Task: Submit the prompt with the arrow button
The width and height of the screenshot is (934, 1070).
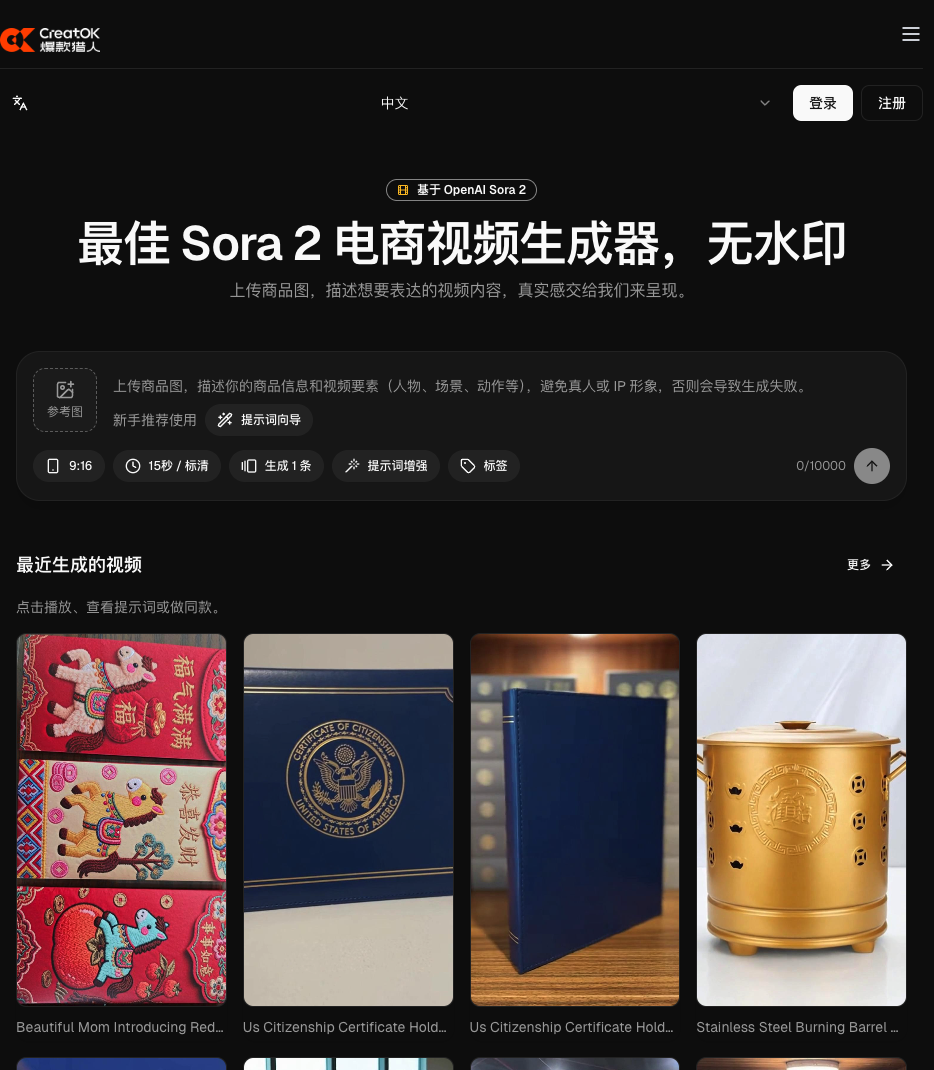Action: [x=871, y=466]
